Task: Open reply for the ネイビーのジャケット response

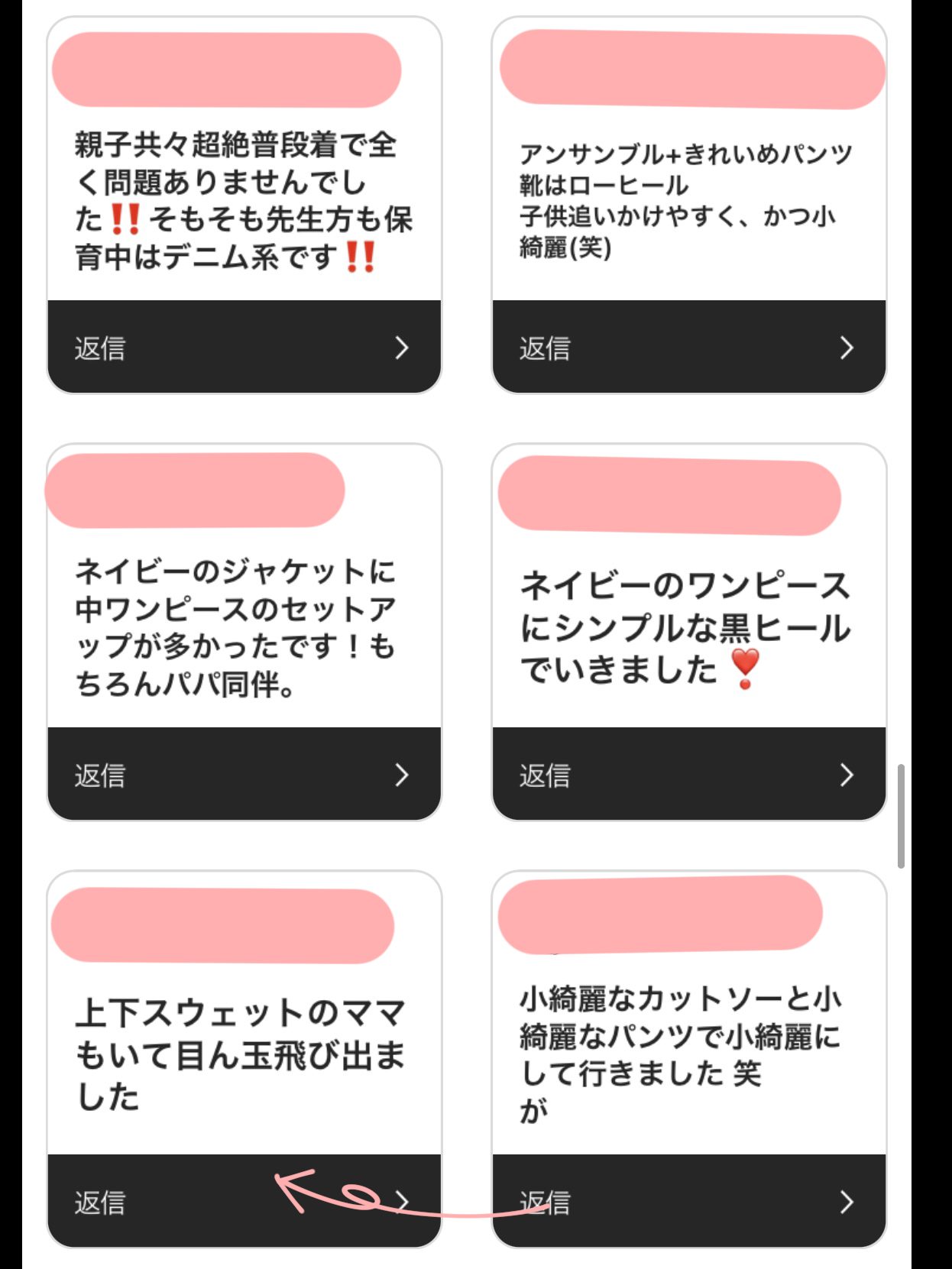Action: [x=244, y=775]
